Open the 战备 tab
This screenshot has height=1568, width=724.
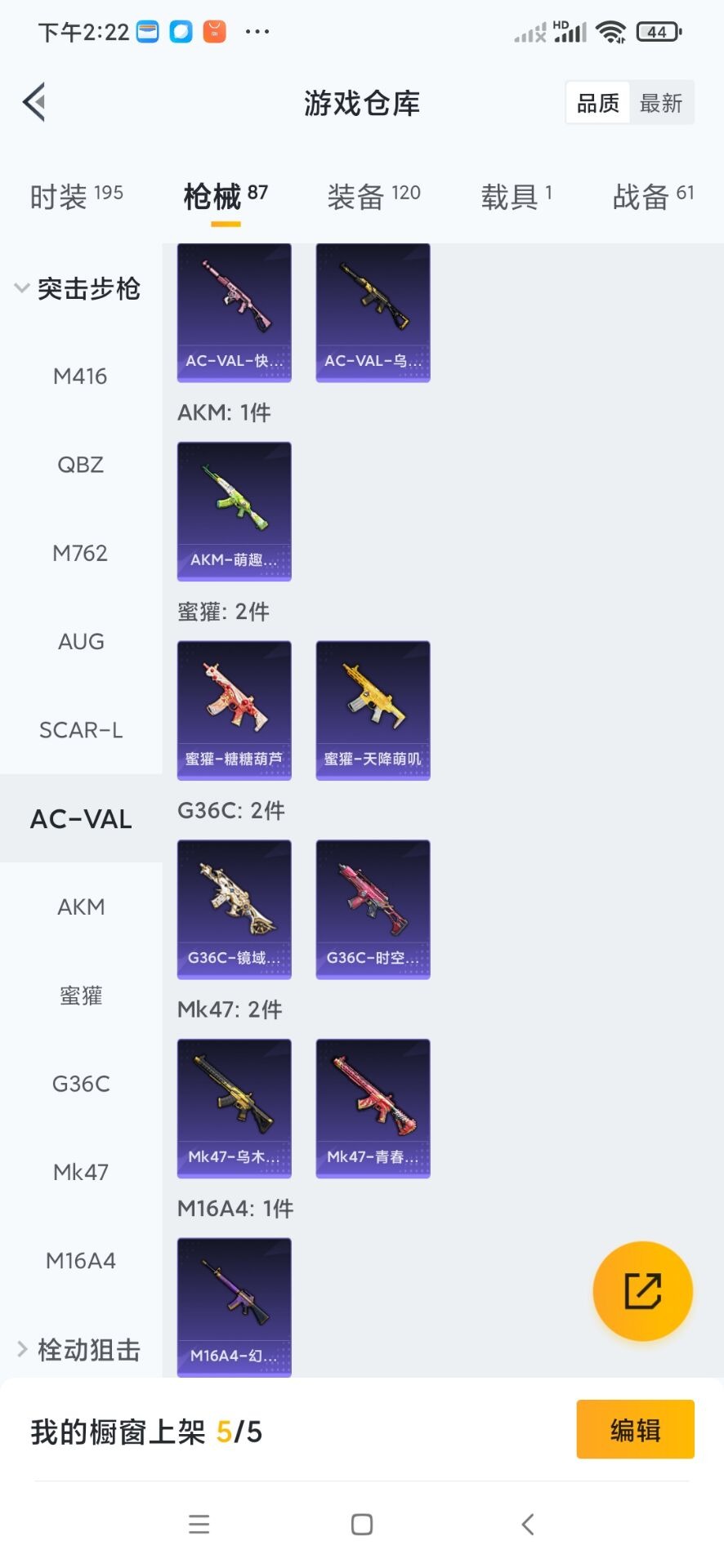point(652,196)
